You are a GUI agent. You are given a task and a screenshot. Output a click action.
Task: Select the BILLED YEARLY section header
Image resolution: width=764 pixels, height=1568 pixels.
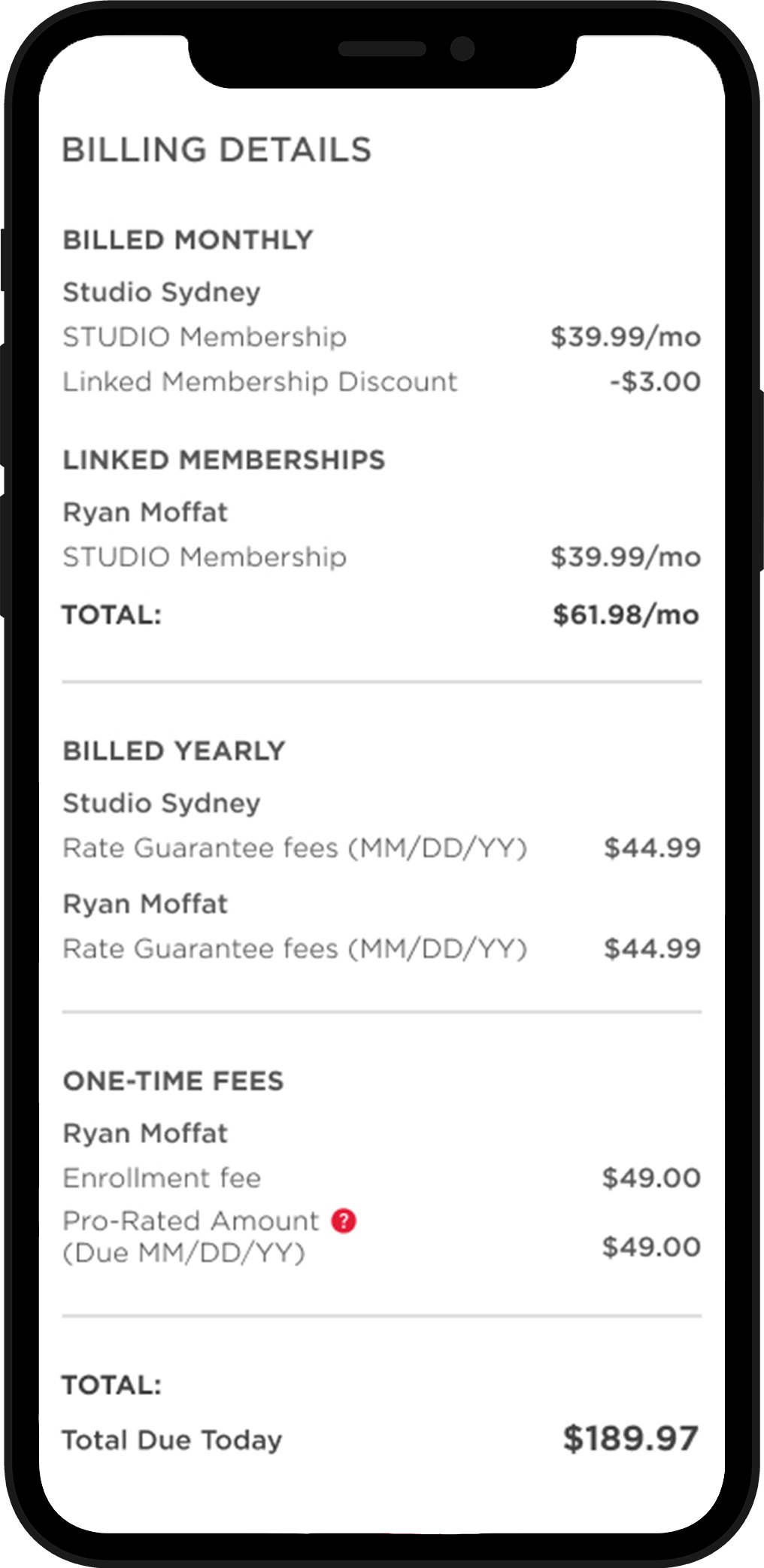click(x=174, y=750)
